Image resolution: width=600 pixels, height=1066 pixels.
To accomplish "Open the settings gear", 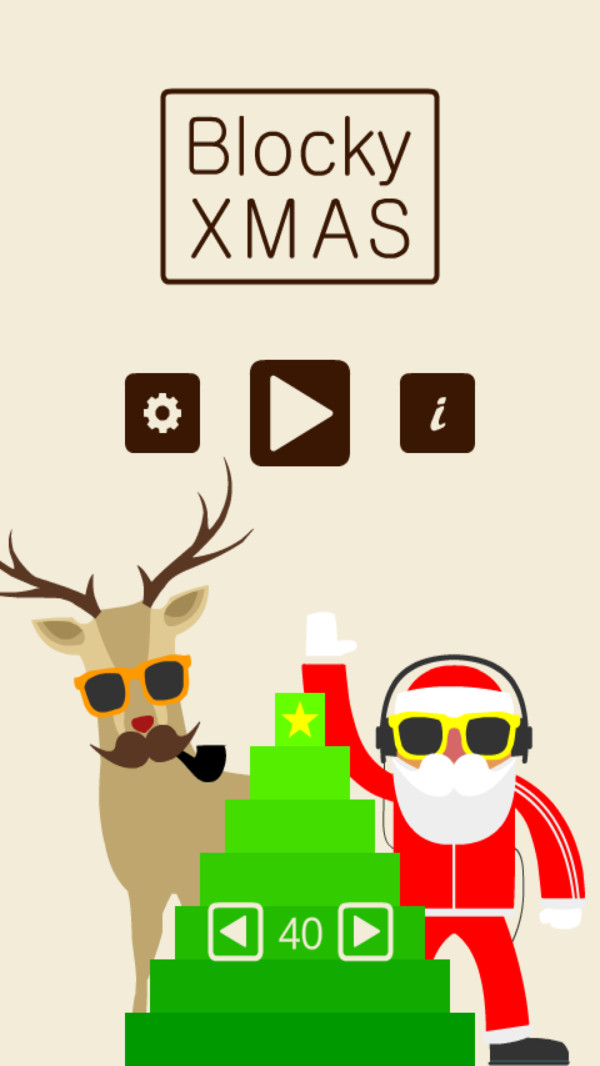I will (162, 413).
